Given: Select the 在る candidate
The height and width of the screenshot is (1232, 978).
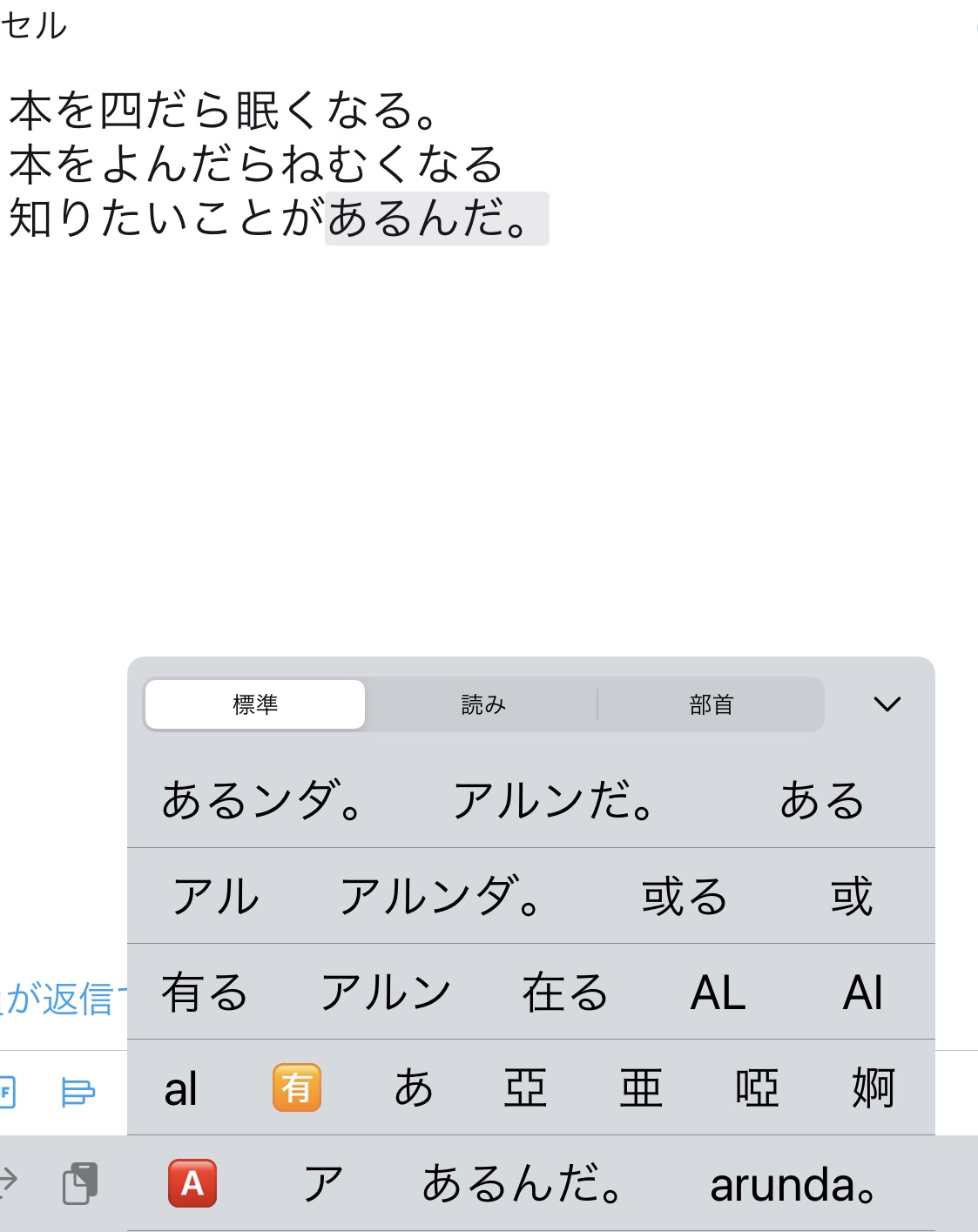Looking at the screenshot, I should click(565, 992).
